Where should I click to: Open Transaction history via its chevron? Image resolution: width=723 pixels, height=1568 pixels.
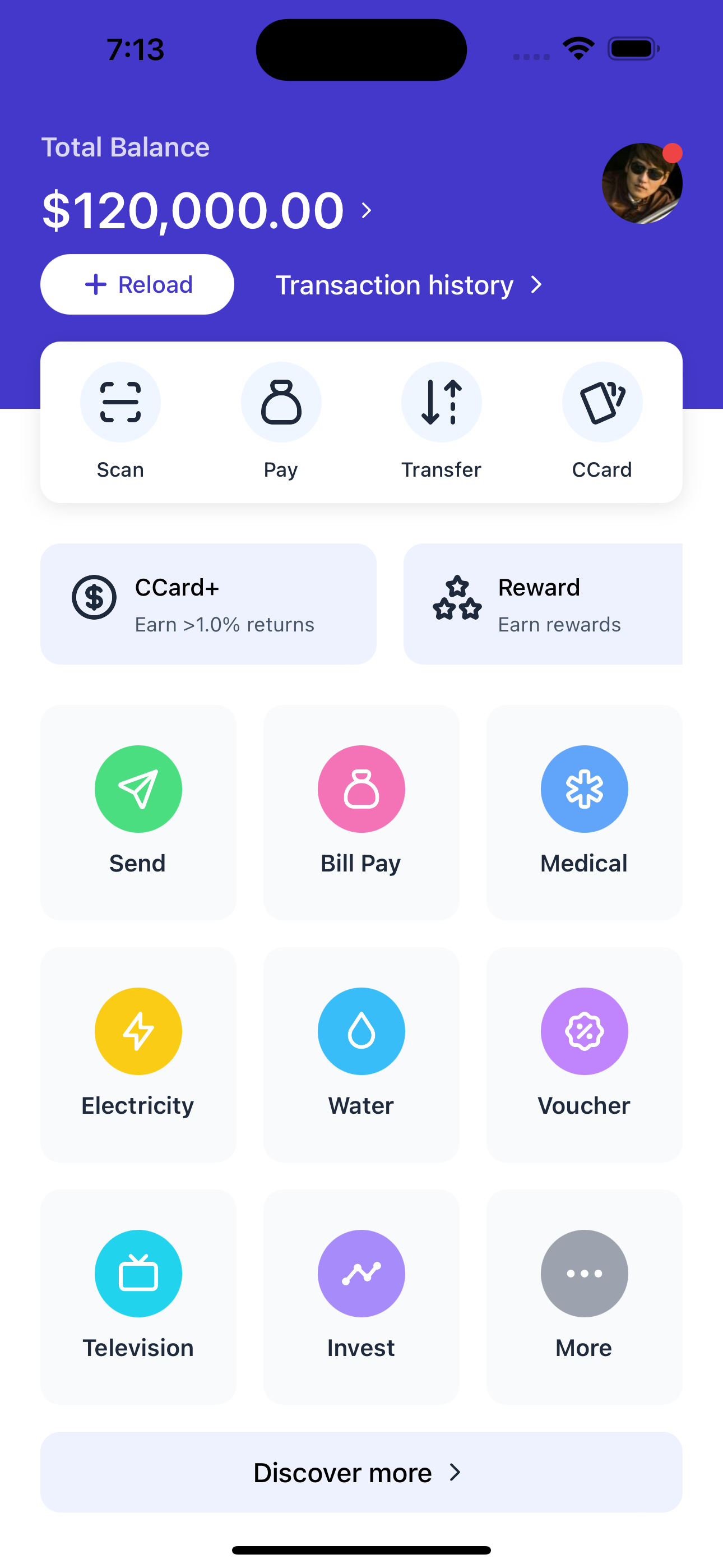point(536,284)
